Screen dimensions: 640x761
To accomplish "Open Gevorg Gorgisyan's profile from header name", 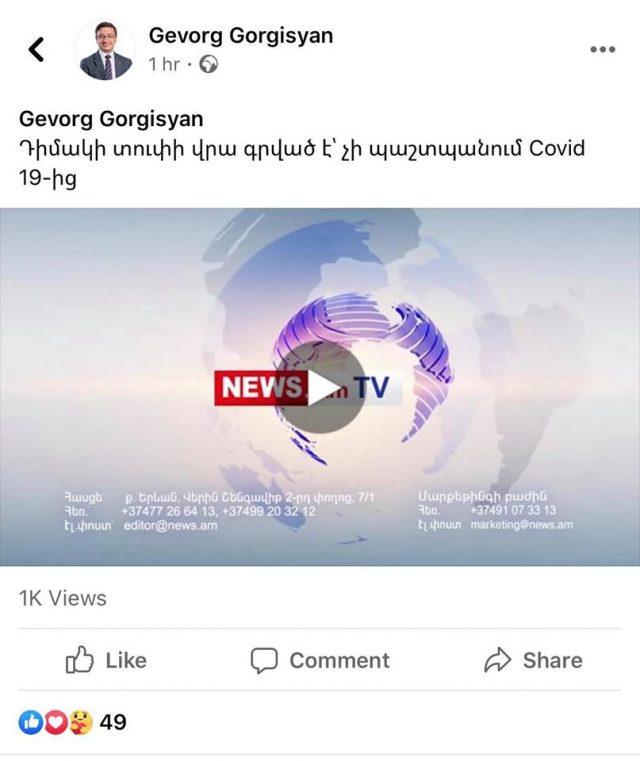I will [x=240, y=36].
